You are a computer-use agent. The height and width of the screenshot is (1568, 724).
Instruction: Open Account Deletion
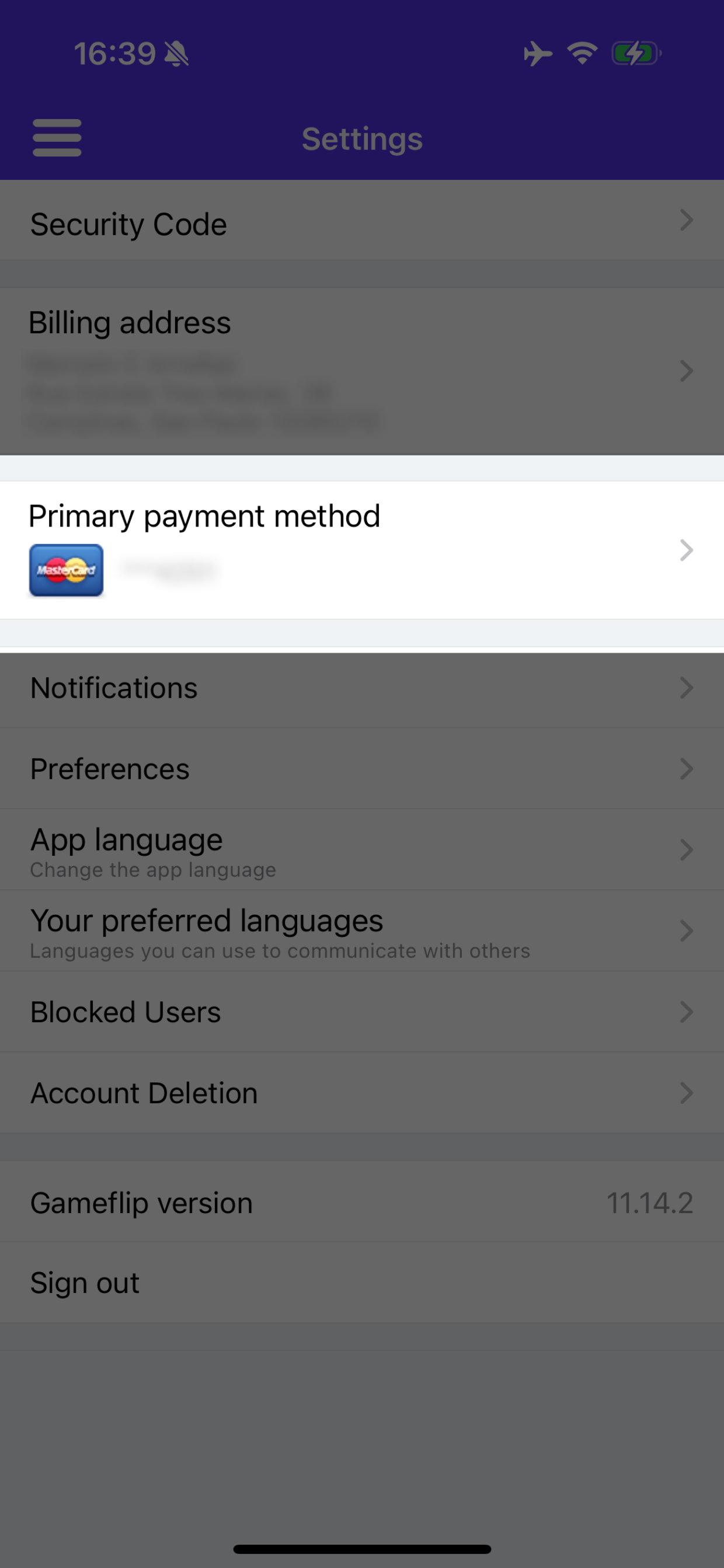(361, 1093)
